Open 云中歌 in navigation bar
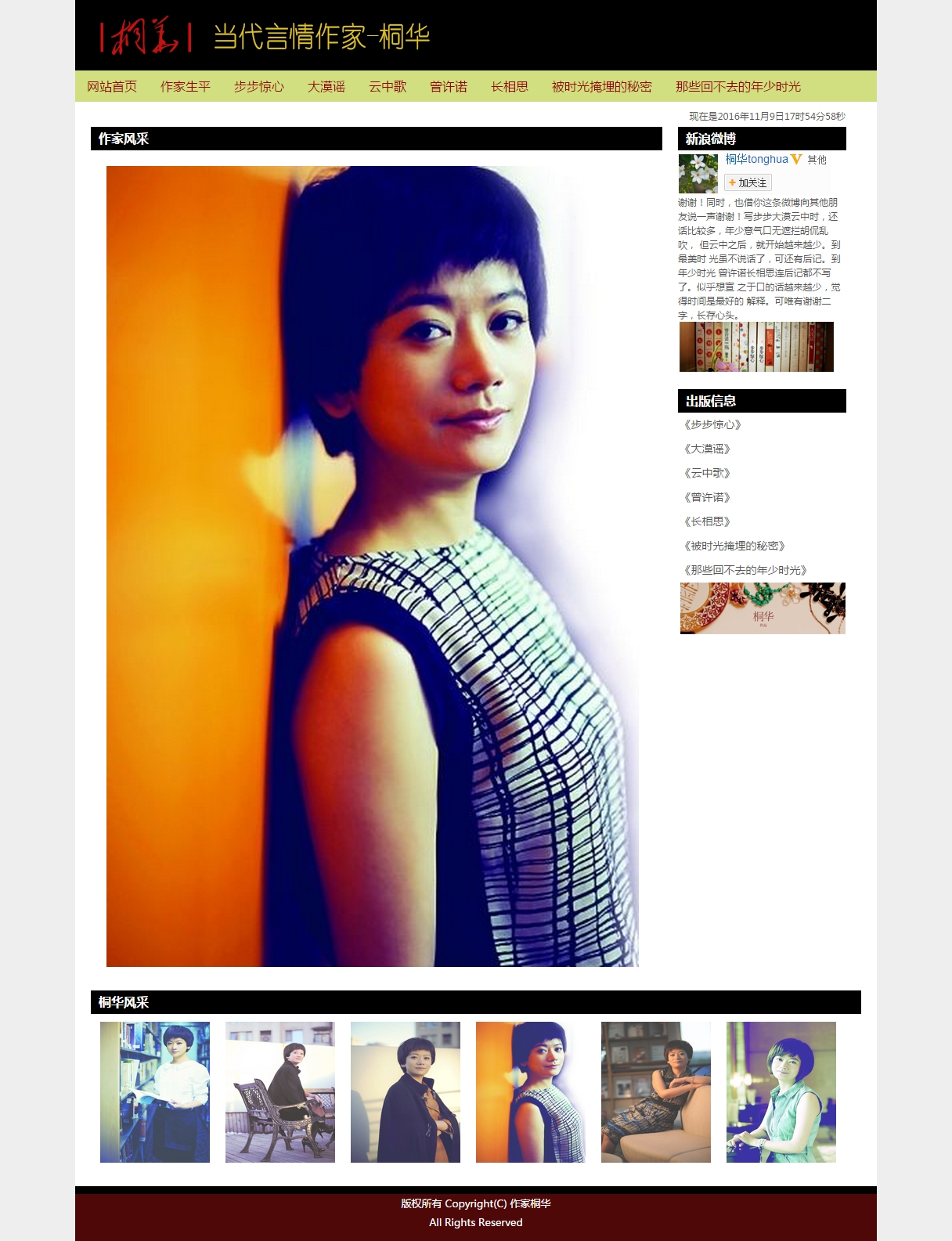This screenshot has width=952, height=1241. (x=388, y=87)
